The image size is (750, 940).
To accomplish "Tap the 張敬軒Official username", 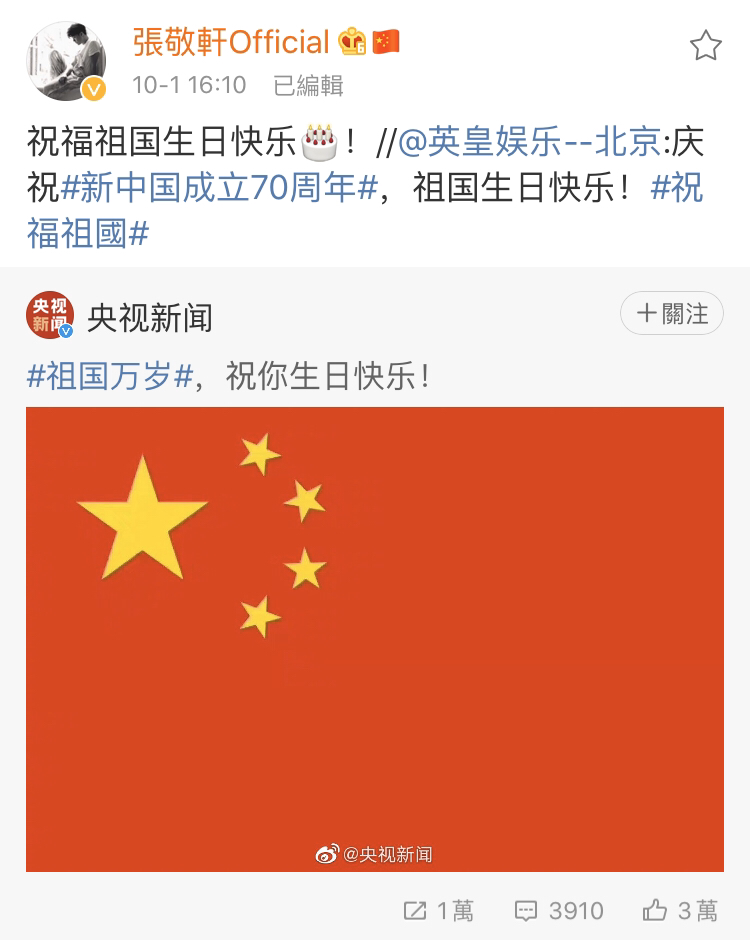I will pyautogui.click(x=231, y=42).
